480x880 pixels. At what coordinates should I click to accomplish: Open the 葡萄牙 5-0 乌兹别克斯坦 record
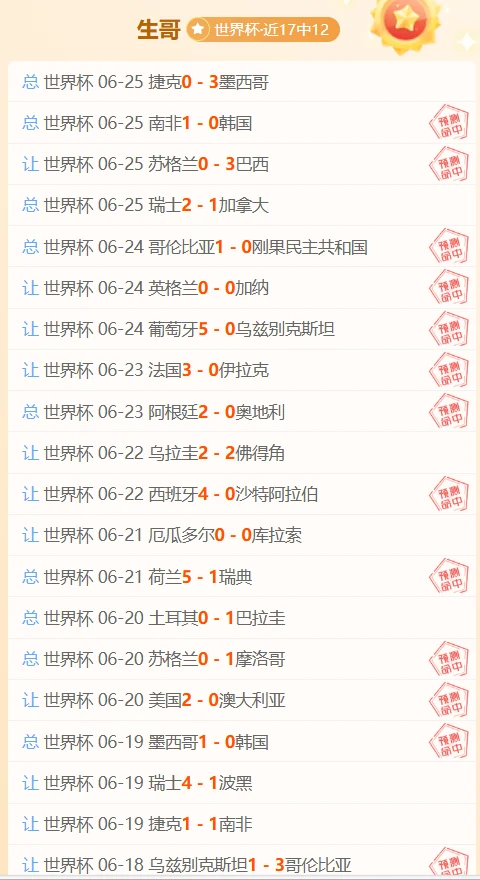(241, 329)
